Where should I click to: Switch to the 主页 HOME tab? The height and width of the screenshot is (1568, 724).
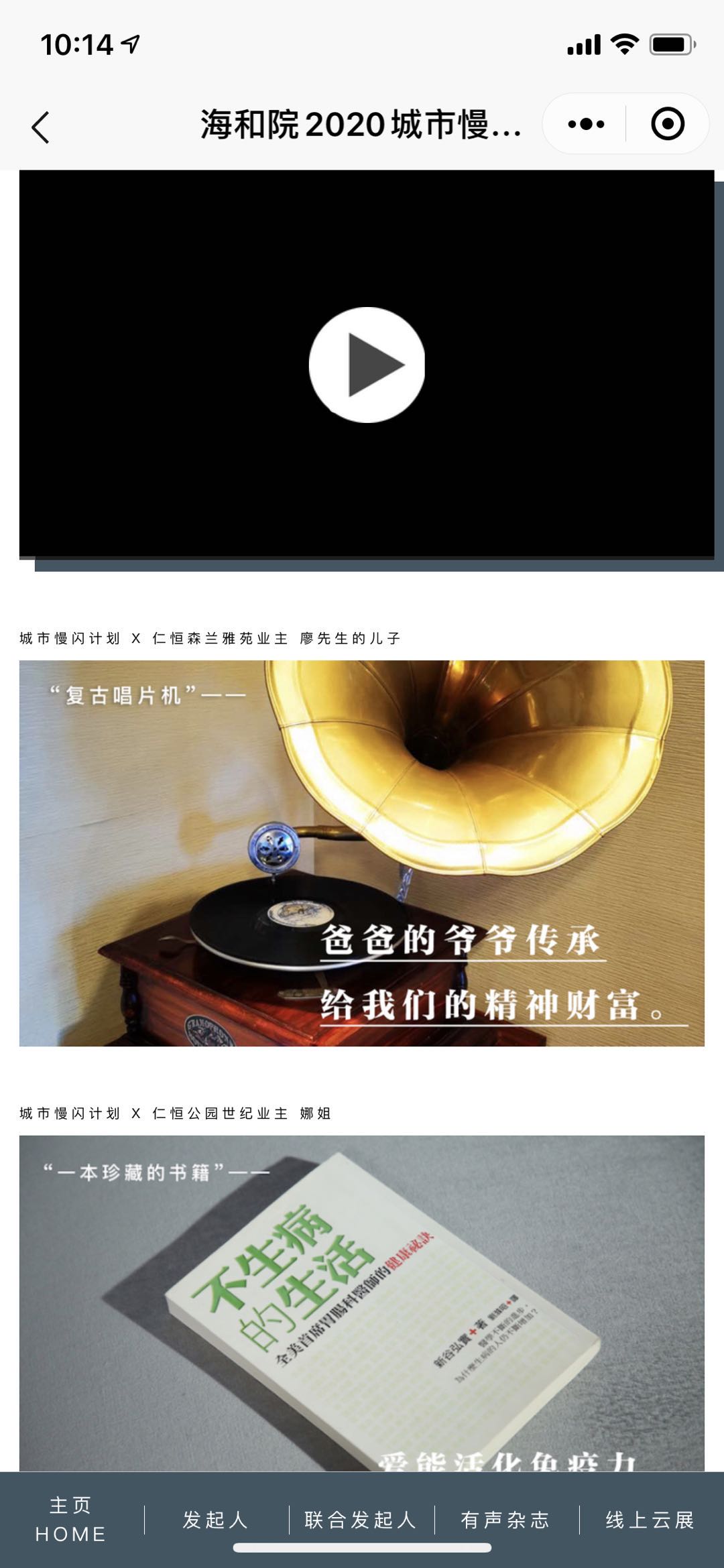70,1519
